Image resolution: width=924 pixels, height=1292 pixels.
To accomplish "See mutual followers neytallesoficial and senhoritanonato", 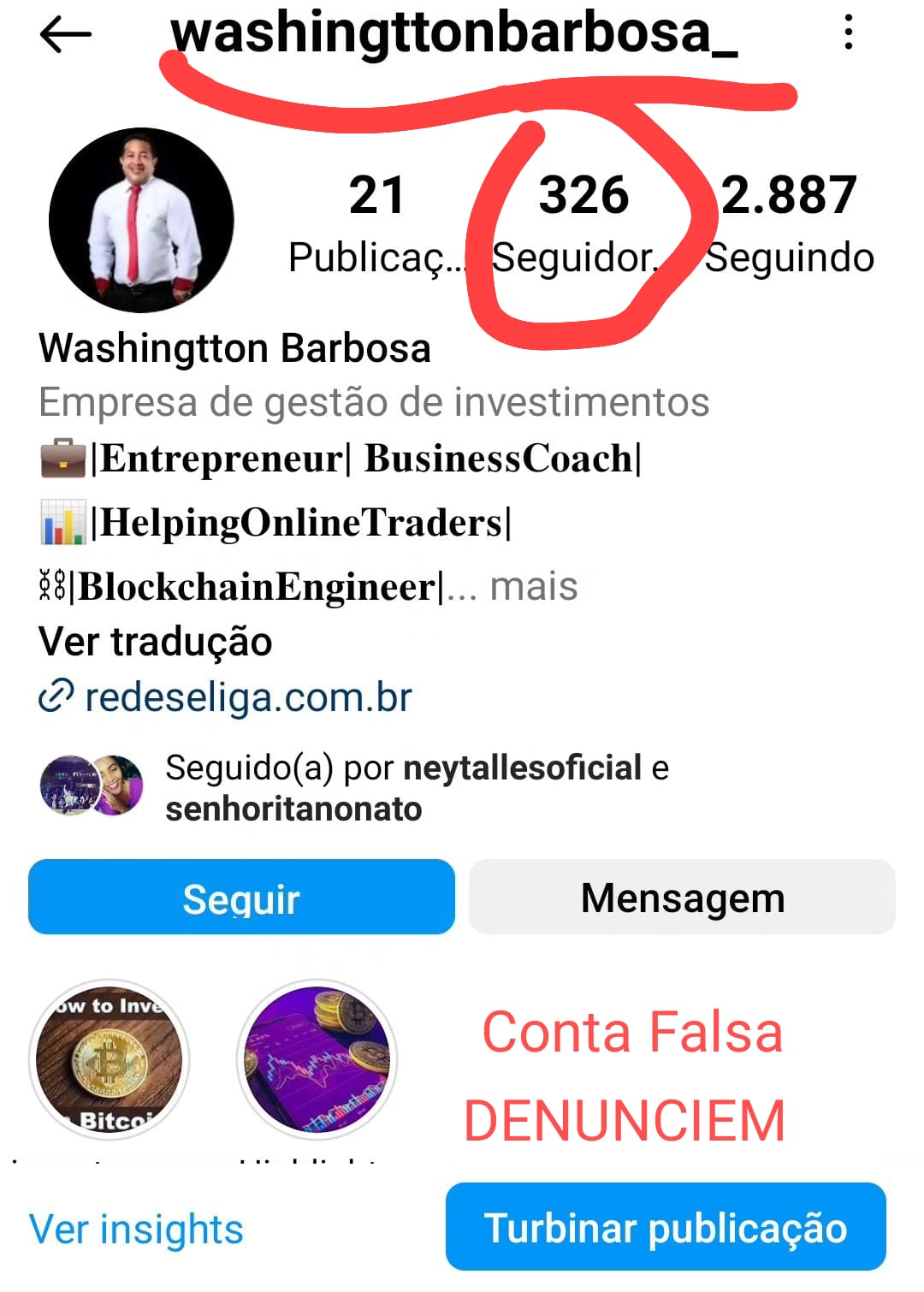I will coord(416,787).
